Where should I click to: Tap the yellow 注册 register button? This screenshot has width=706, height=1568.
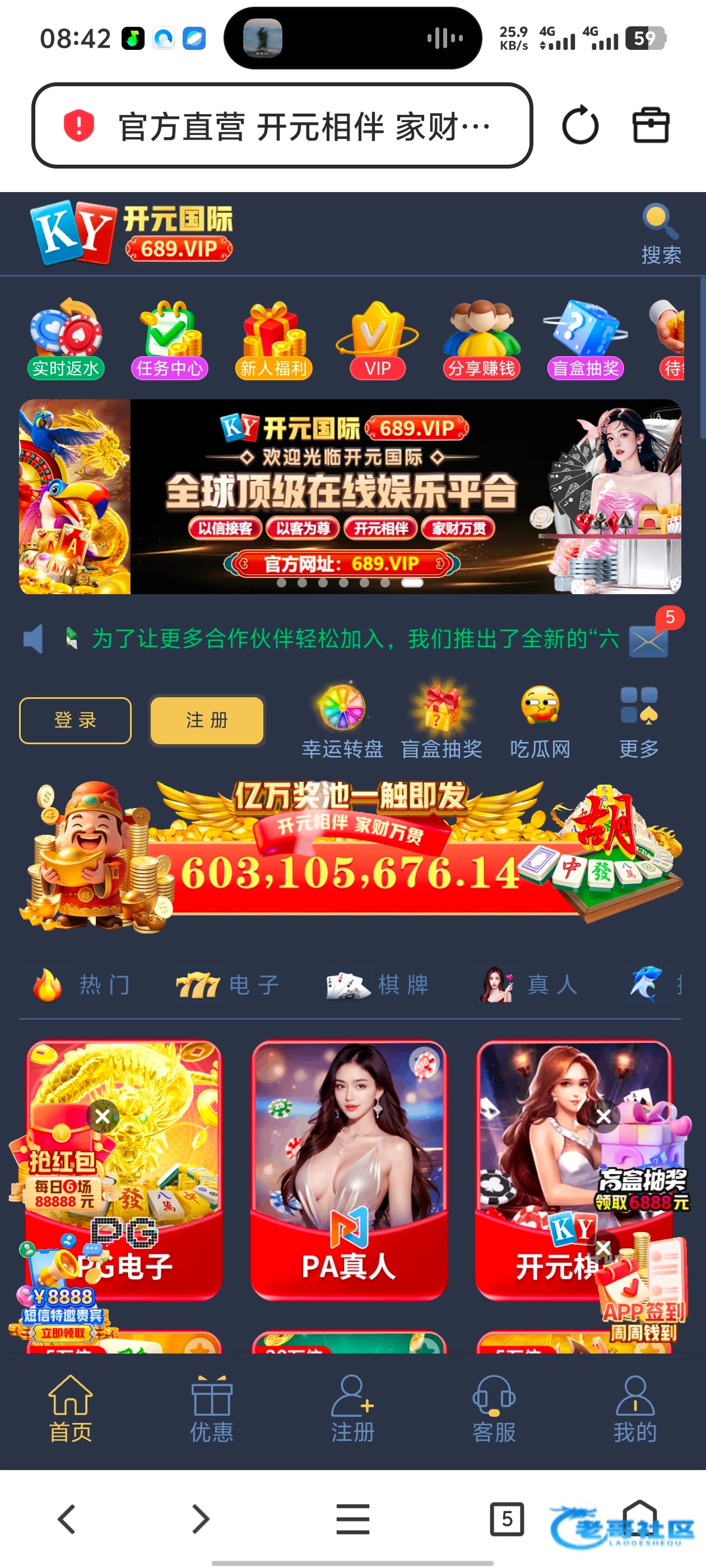(x=207, y=720)
